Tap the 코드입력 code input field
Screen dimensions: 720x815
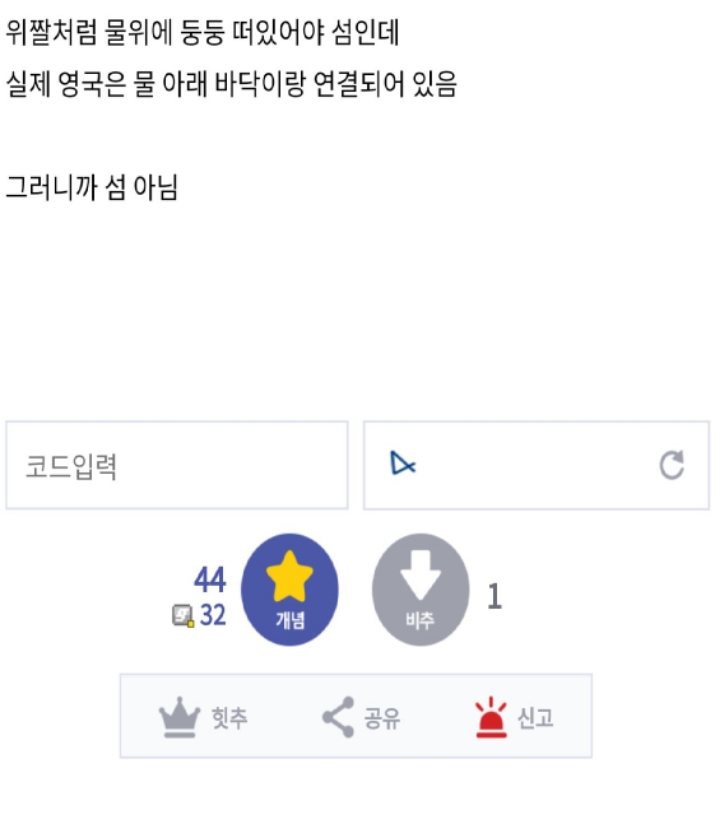[177, 466]
